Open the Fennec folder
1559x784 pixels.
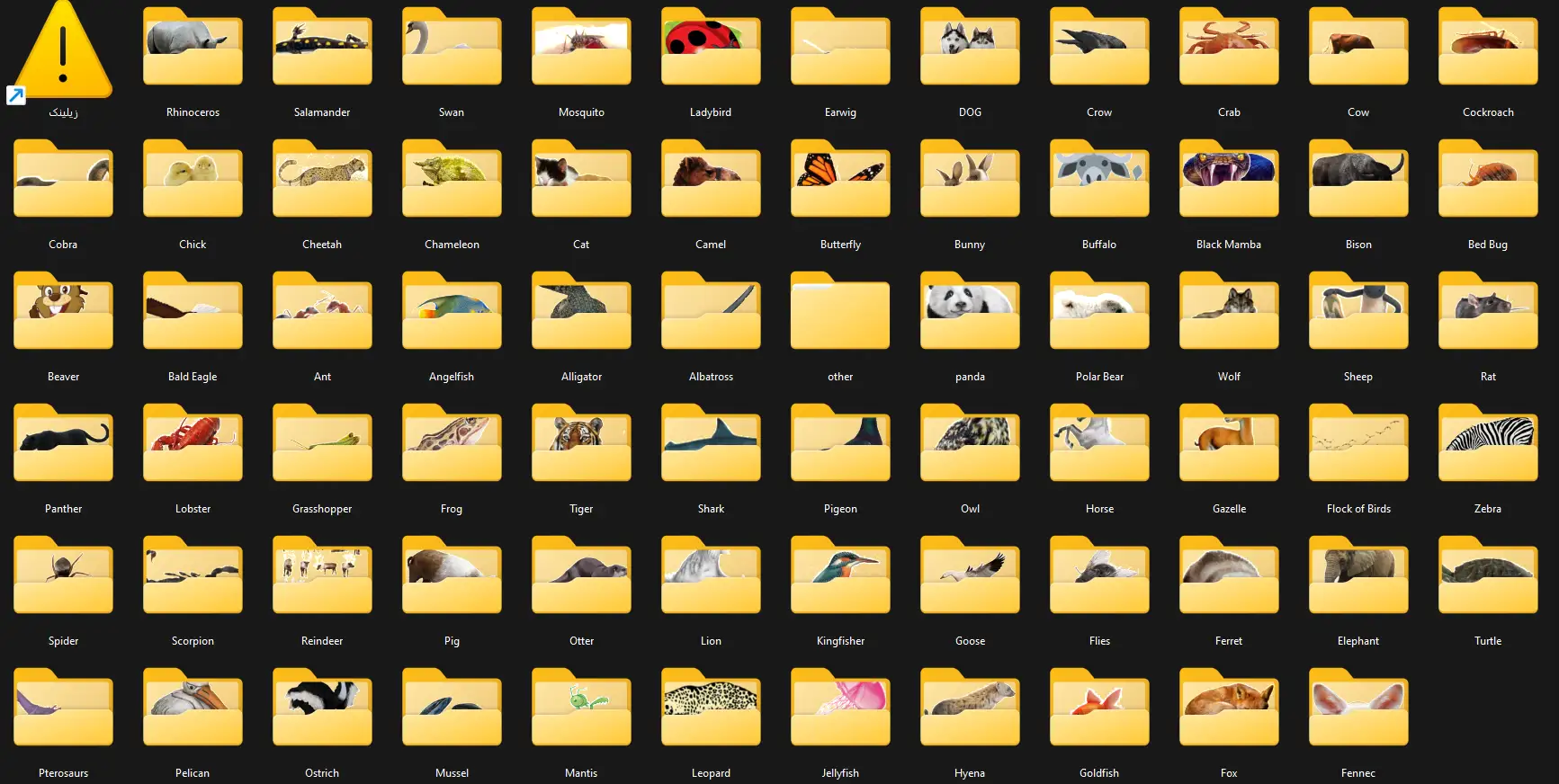[1358, 710]
